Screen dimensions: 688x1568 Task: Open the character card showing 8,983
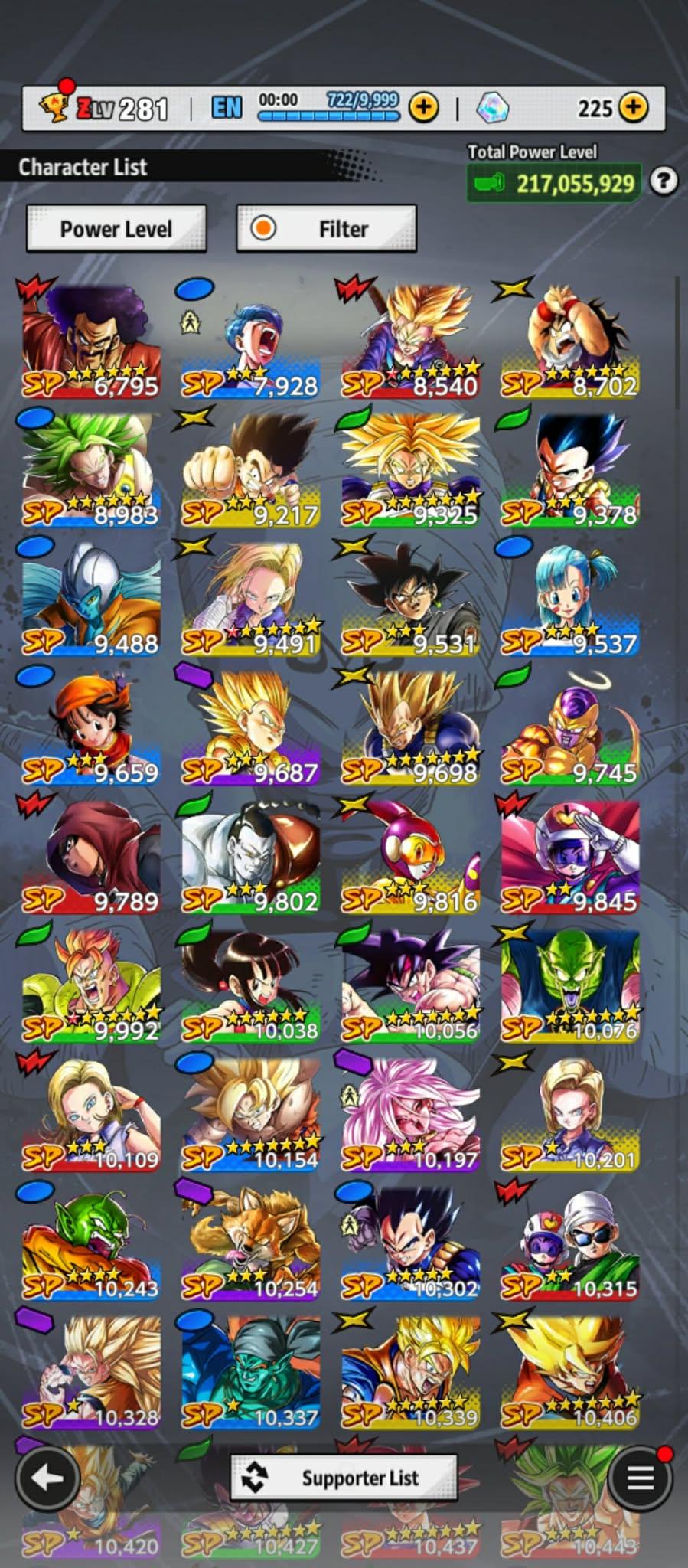(x=91, y=470)
